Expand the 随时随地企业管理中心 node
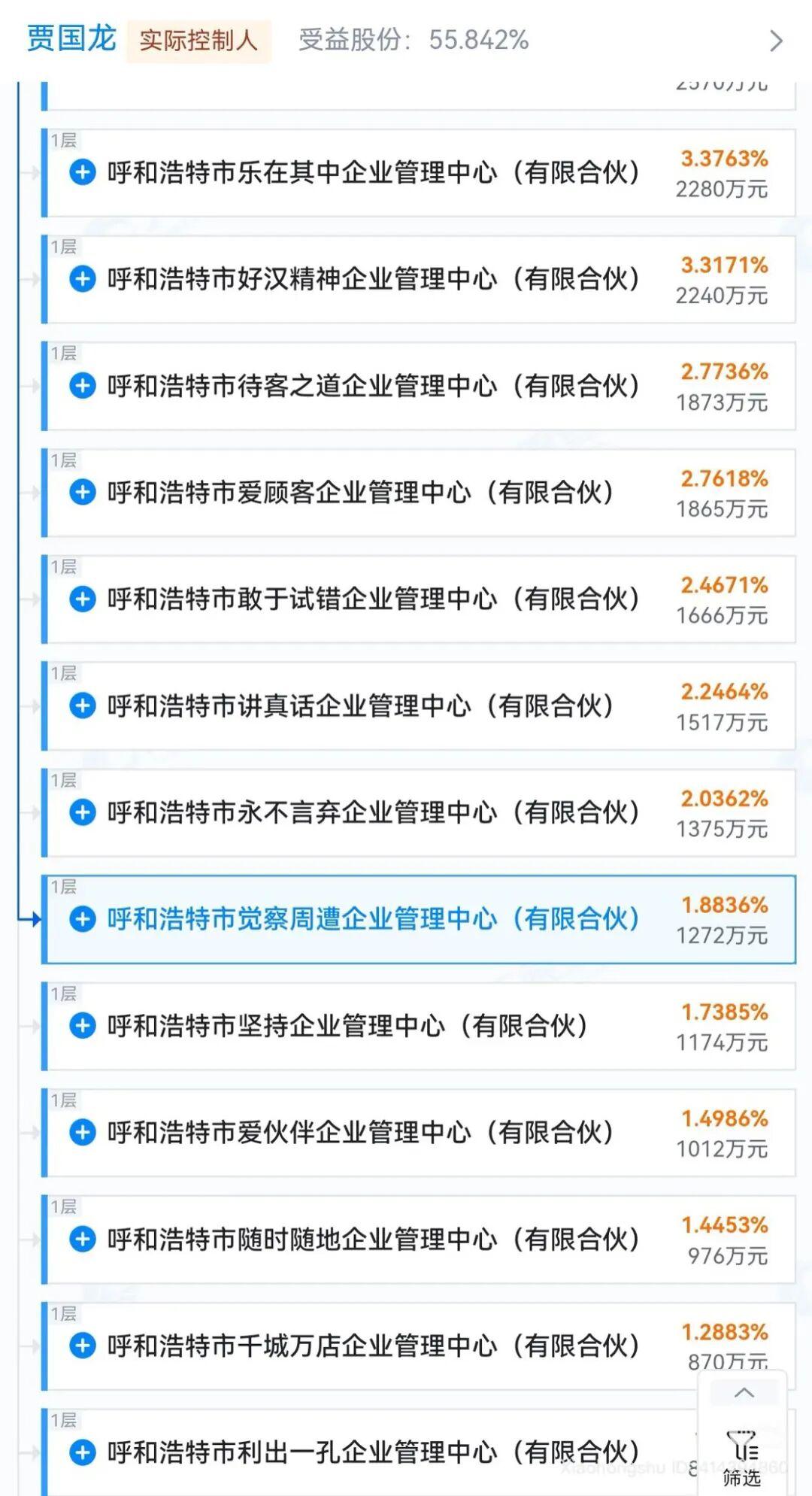Image resolution: width=812 pixels, height=1496 pixels. click(83, 1239)
